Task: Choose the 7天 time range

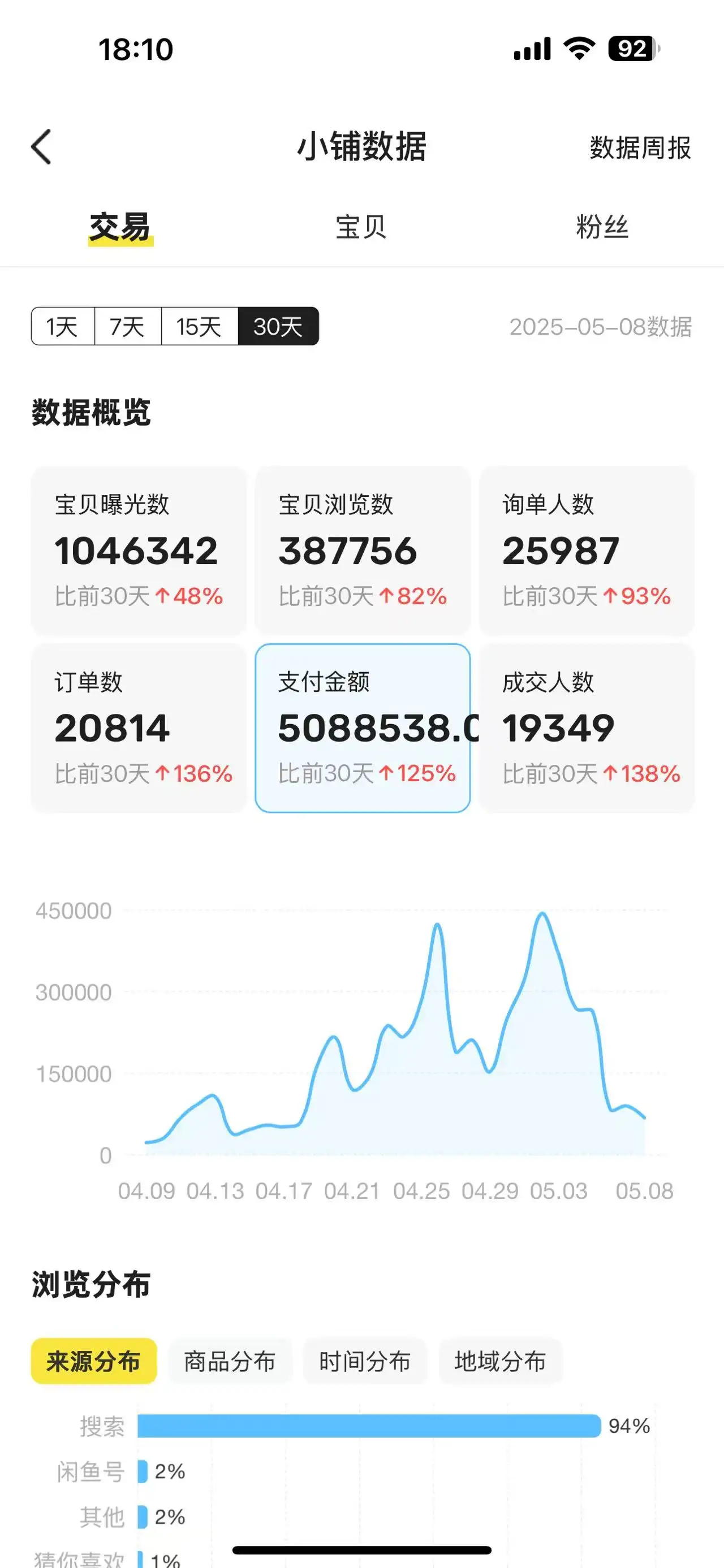Action: click(x=128, y=327)
